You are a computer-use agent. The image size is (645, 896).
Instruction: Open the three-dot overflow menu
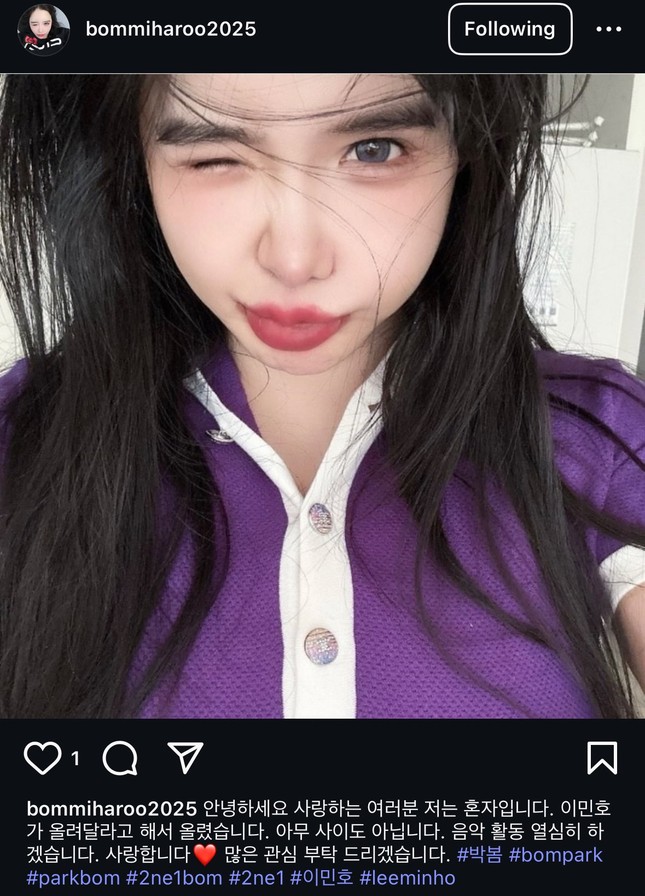[608, 29]
